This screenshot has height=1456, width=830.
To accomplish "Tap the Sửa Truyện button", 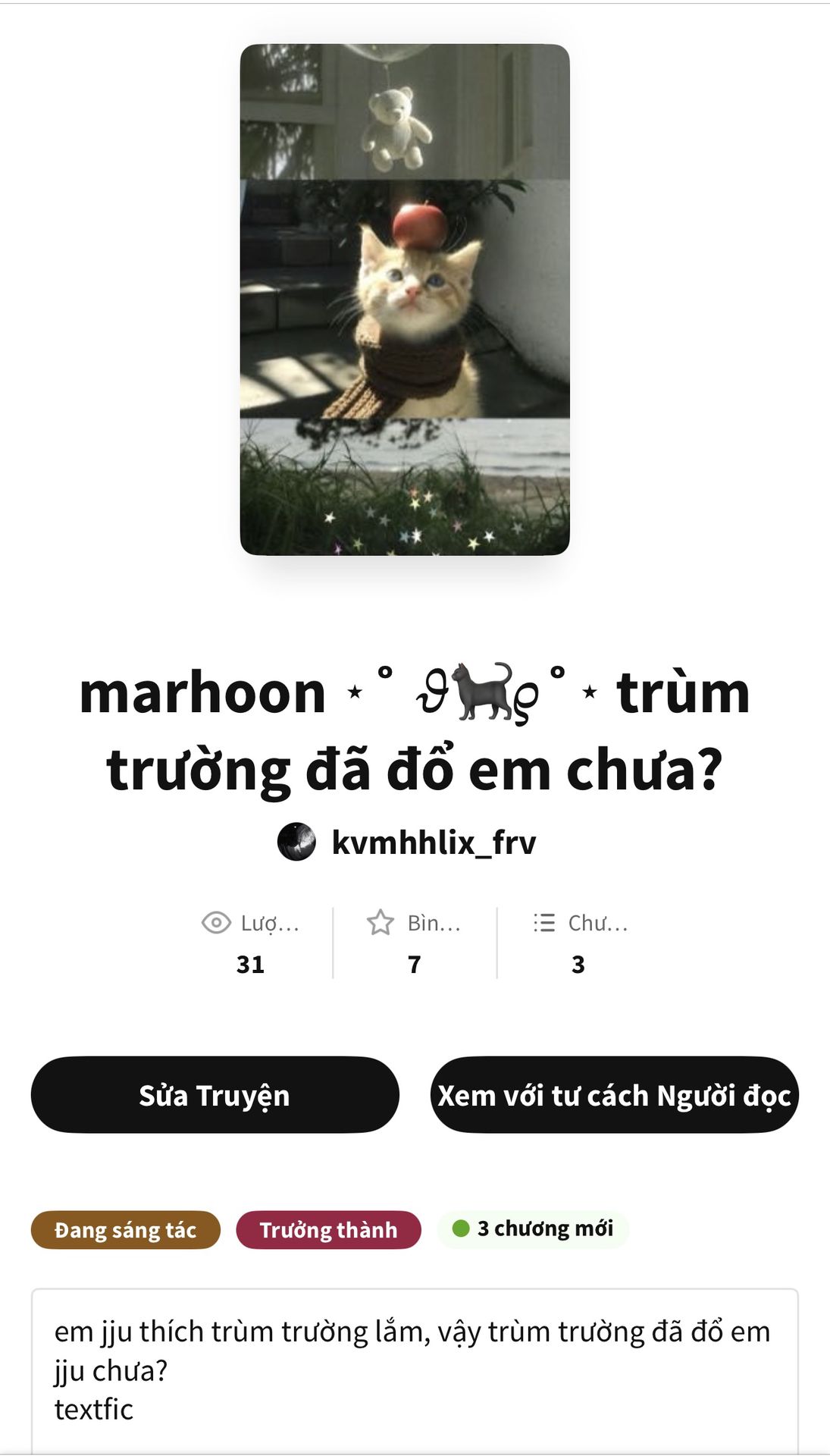I will (x=215, y=1095).
